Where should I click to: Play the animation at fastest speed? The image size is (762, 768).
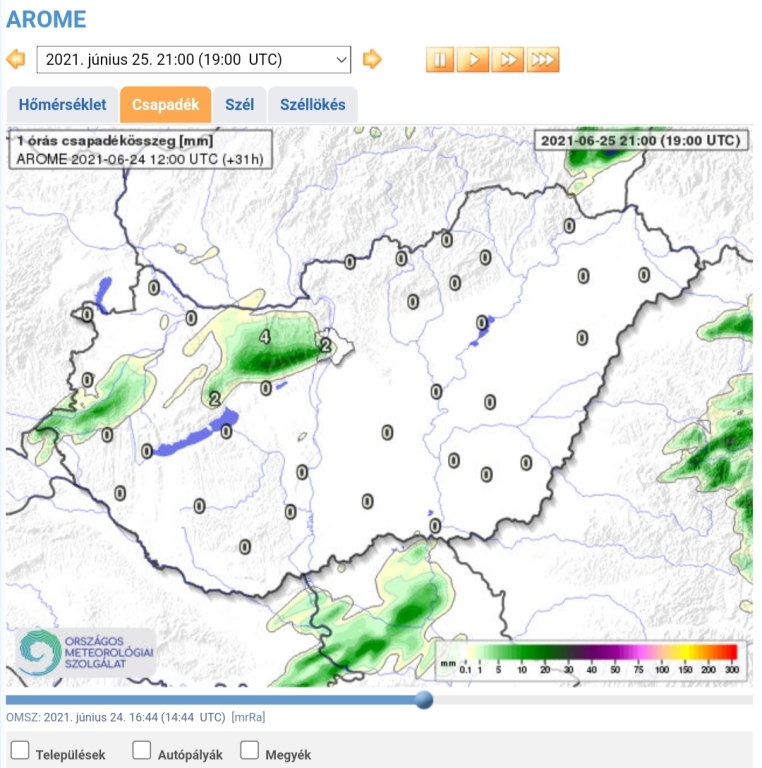point(543,59)
